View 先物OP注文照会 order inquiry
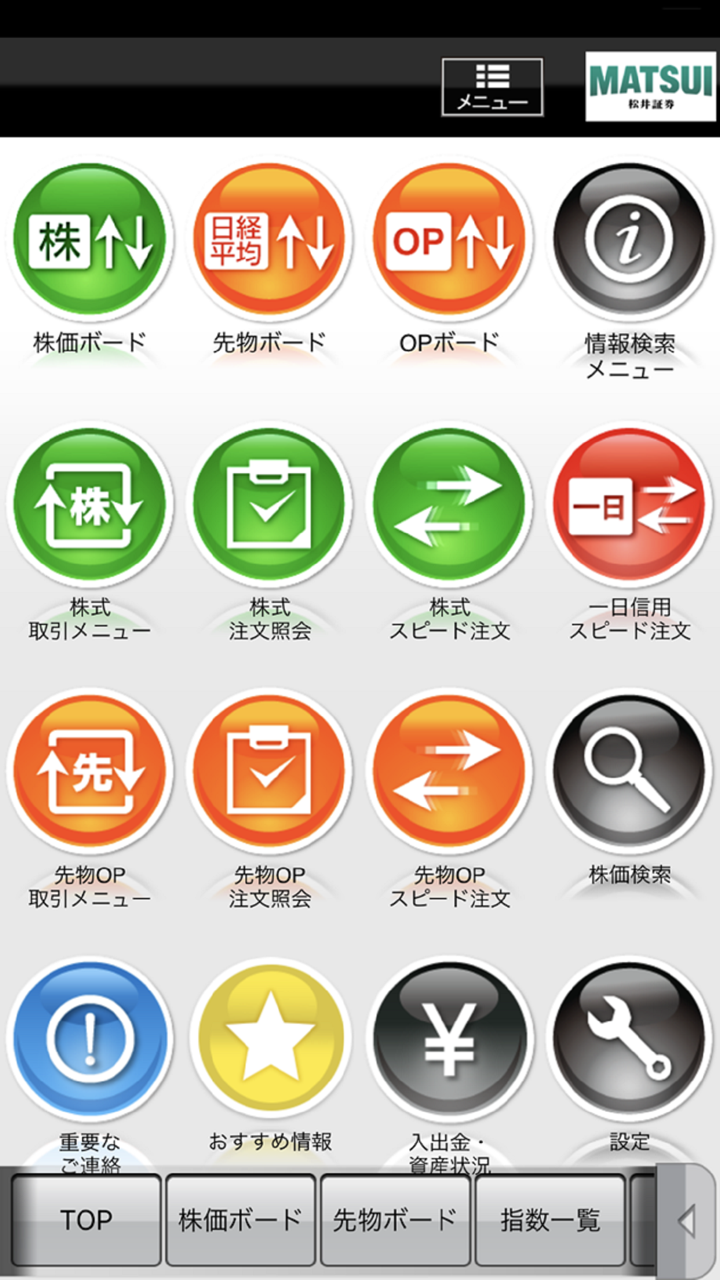Image resolution: width=720 pixels, height=1280 pixels. click(270, 772)
